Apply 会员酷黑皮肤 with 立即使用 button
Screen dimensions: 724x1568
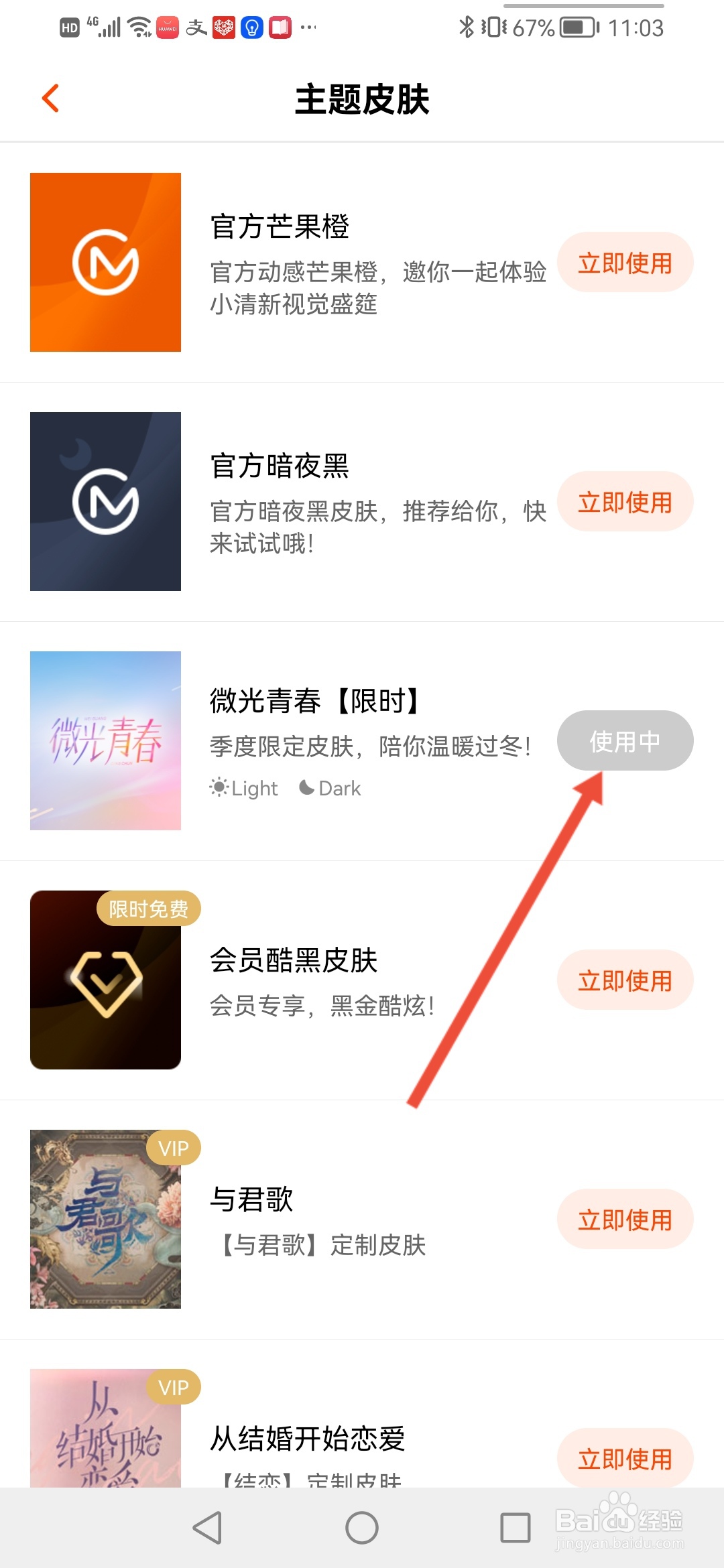pyautogui.click(x=625, y=980)
